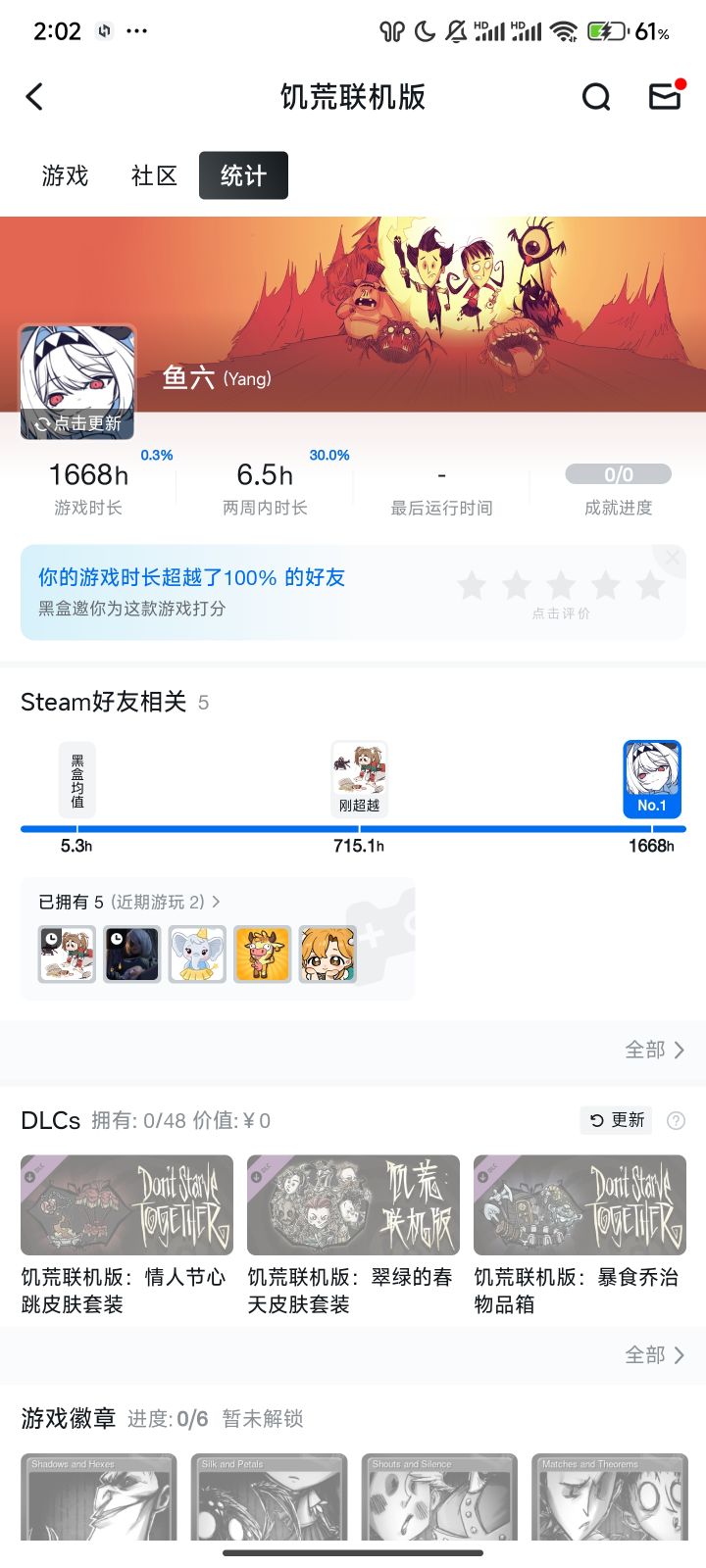The image size is (706, 1568).
Task: Open the 饥荒联机版：翠绿的春天皮肤套装 DLC thumbnail
Action: pyautogui.click(x=352, y=1204)
